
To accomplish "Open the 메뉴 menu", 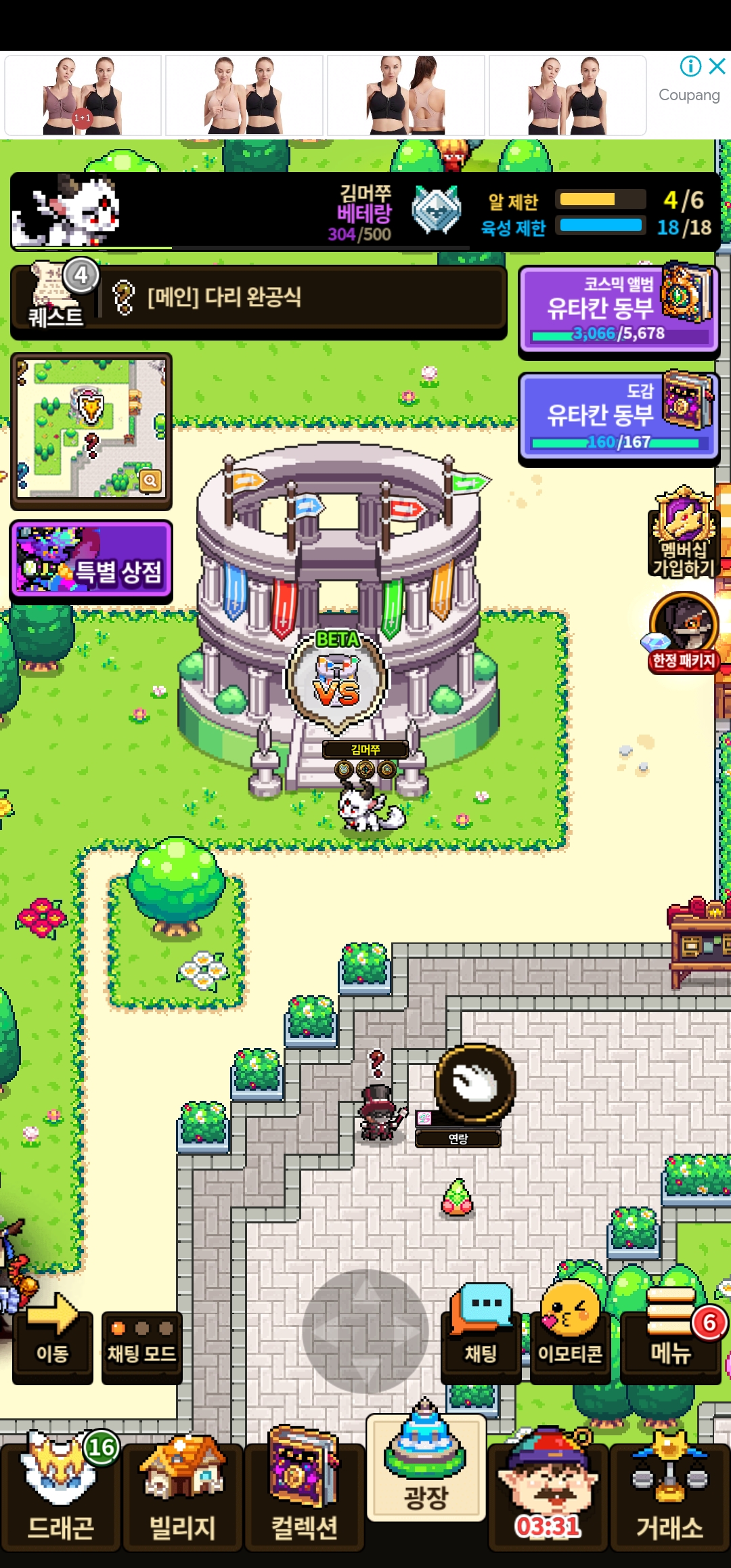I will 670,1337.
